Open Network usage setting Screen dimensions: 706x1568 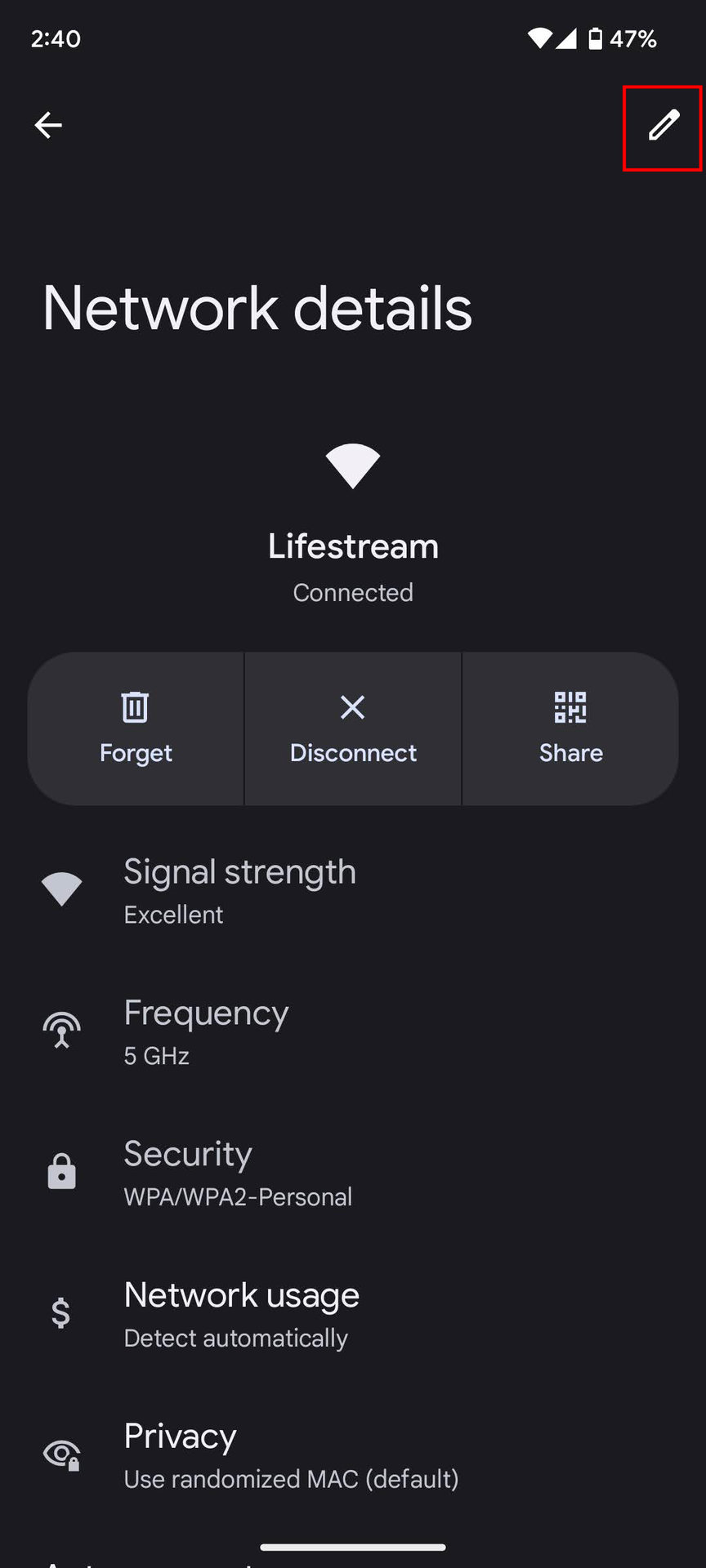[x=241, y=1314]
